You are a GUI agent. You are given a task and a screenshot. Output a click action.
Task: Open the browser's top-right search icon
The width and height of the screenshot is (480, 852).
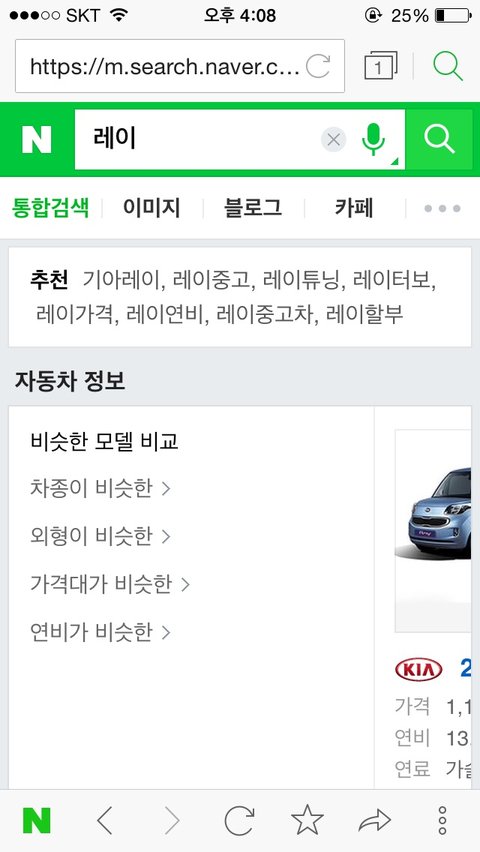tap(448, 66)
